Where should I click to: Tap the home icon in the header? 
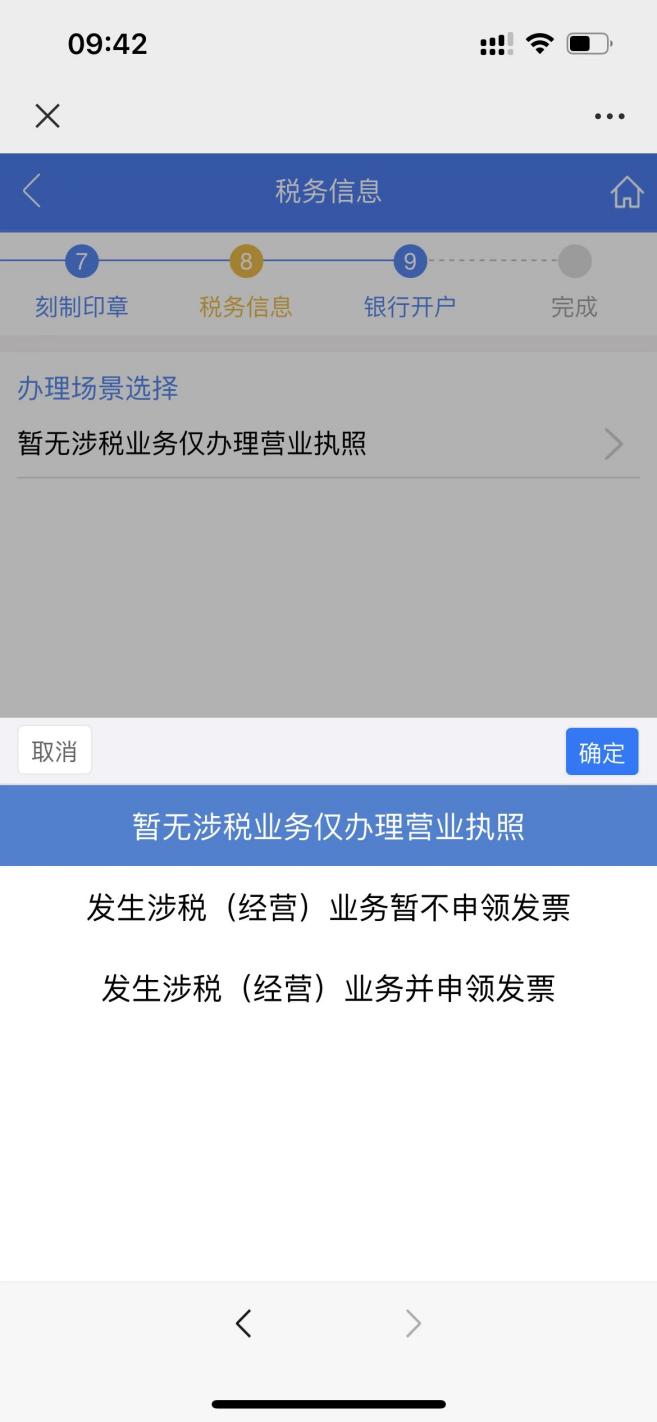(627, 191)
